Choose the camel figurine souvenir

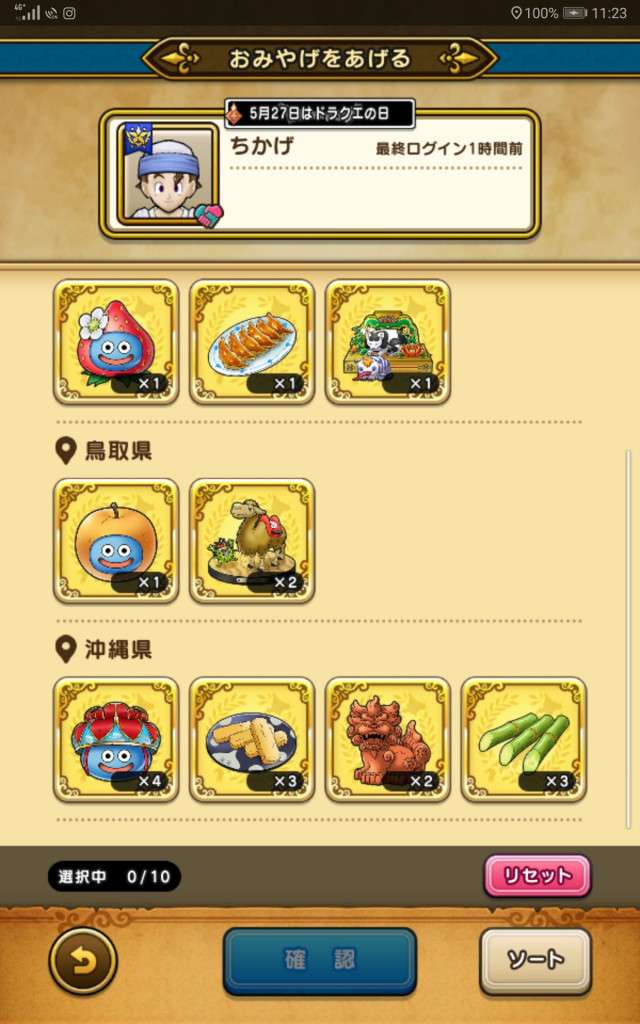point(252,541)
